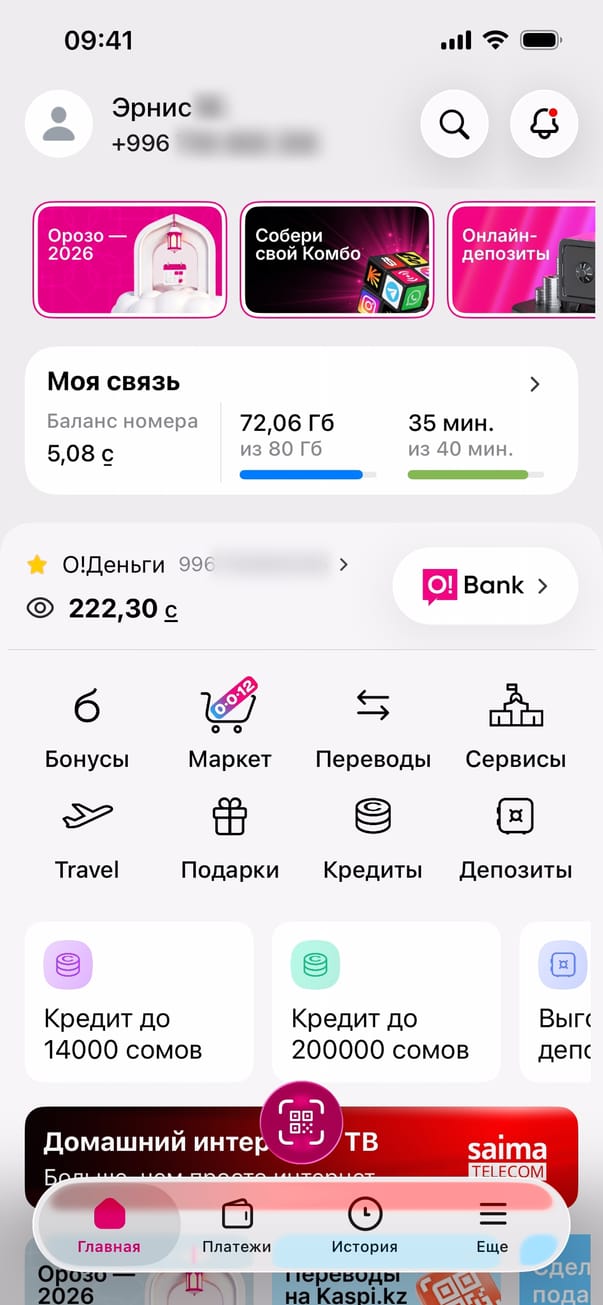Expand the Моя связь card
Viewport: 603px width, 1305px height.
coord(534,384)
